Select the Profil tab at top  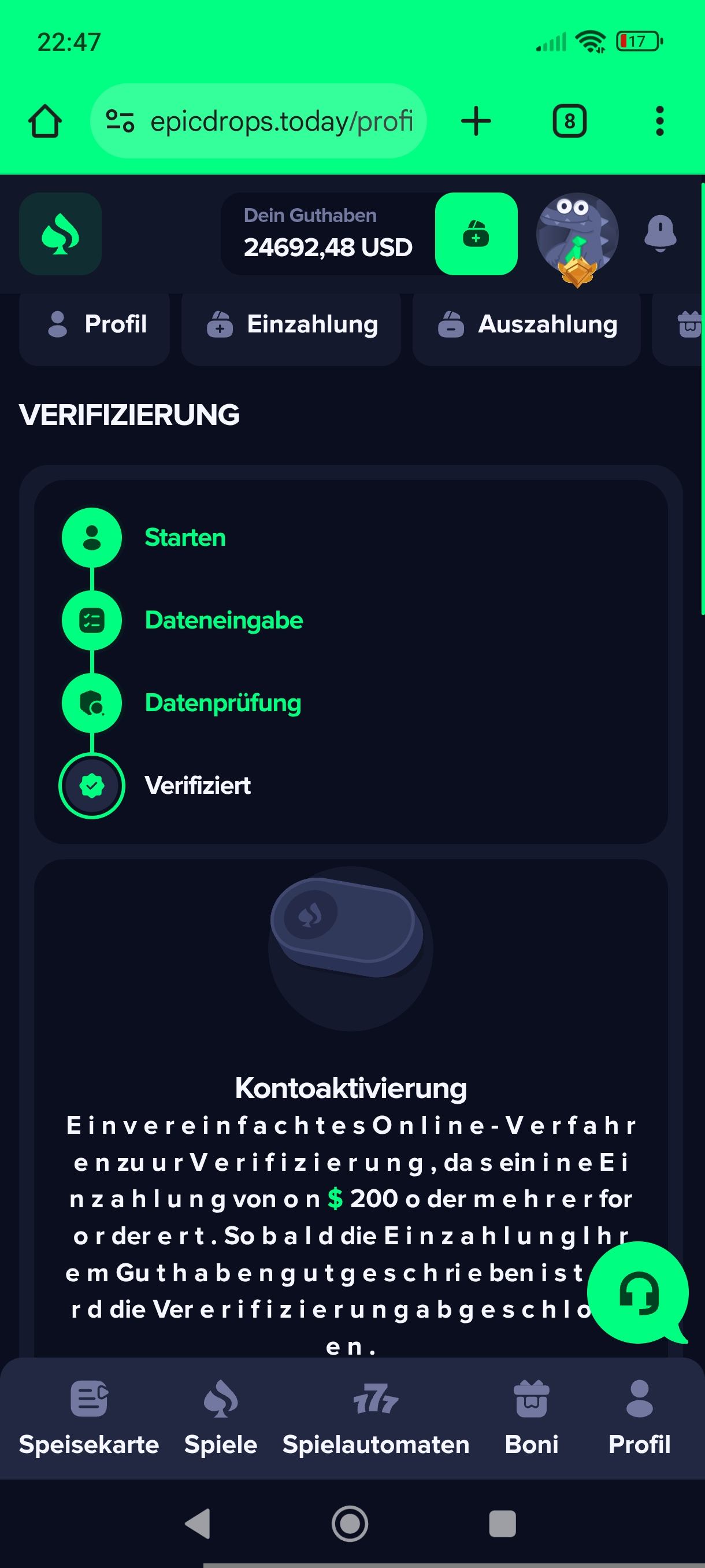(x=94, y=324)
